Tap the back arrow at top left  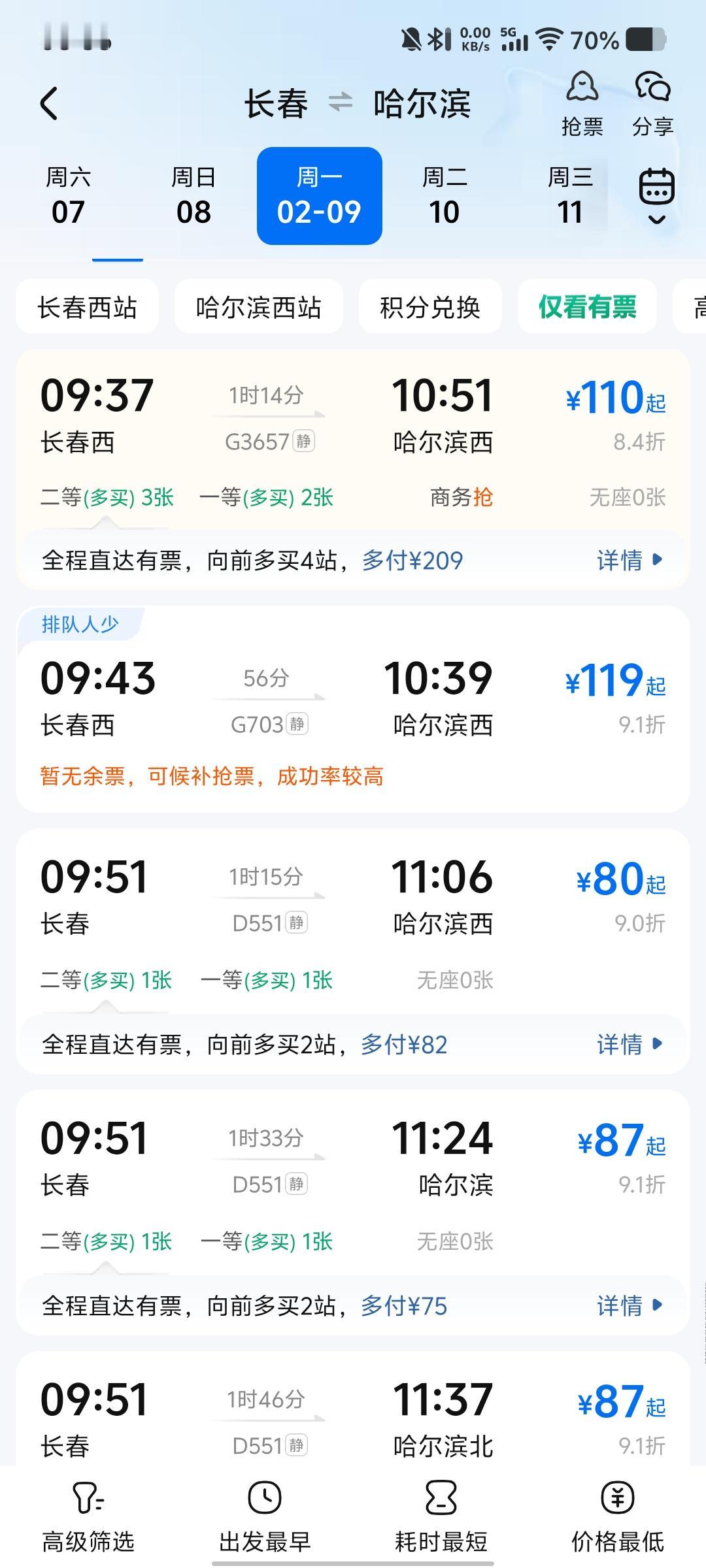click(49, 103)
